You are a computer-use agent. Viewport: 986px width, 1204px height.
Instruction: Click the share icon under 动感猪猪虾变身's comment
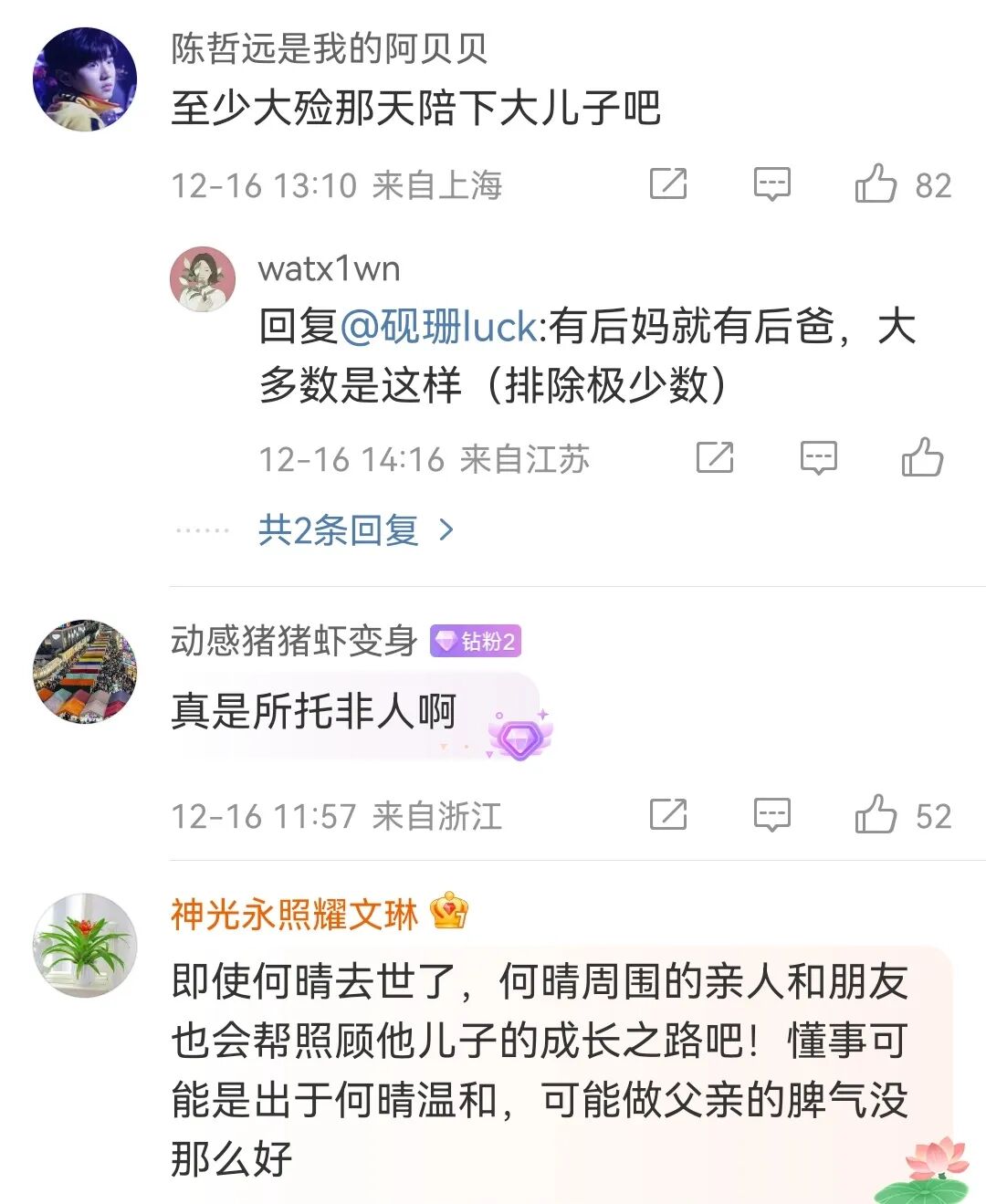point(671,817)
